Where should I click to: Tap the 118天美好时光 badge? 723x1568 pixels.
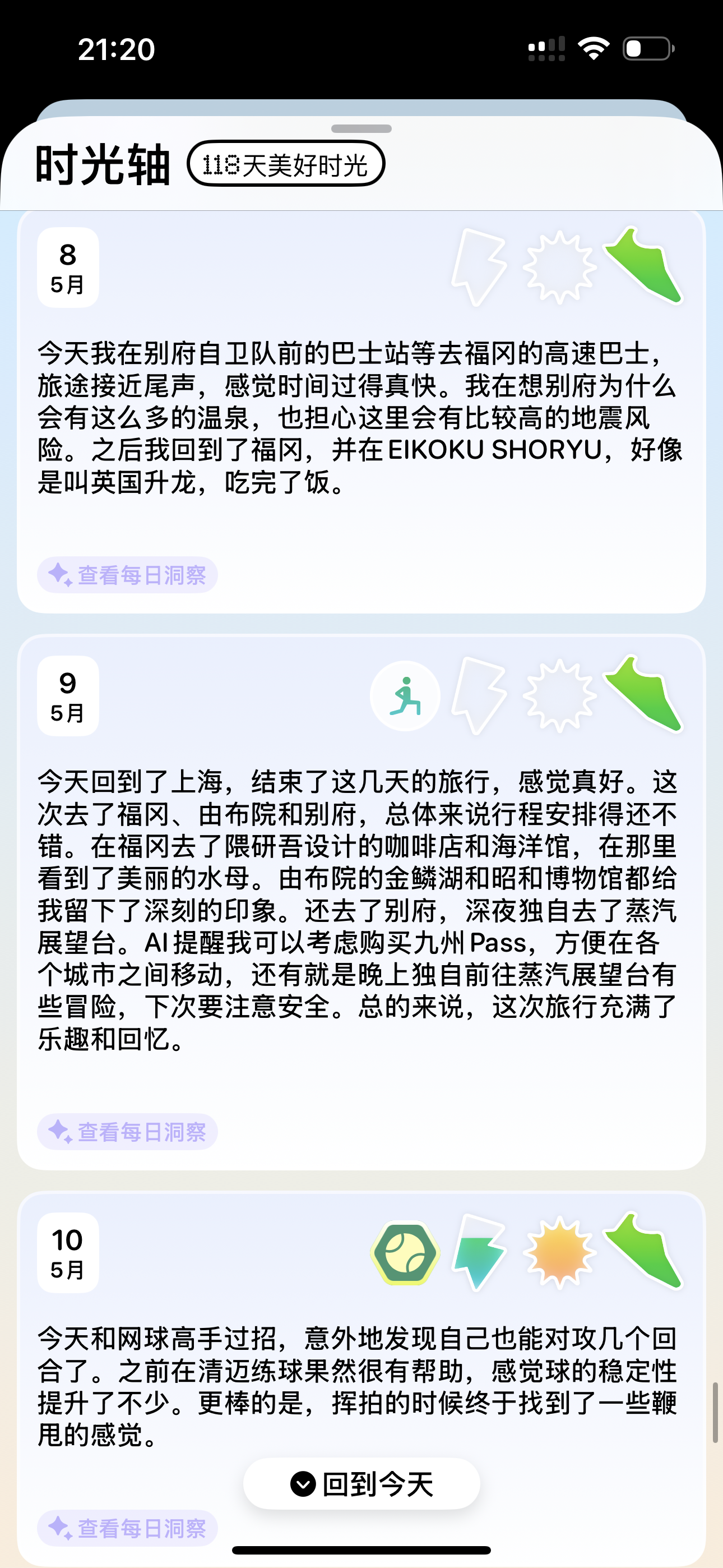tap(286, 164)
